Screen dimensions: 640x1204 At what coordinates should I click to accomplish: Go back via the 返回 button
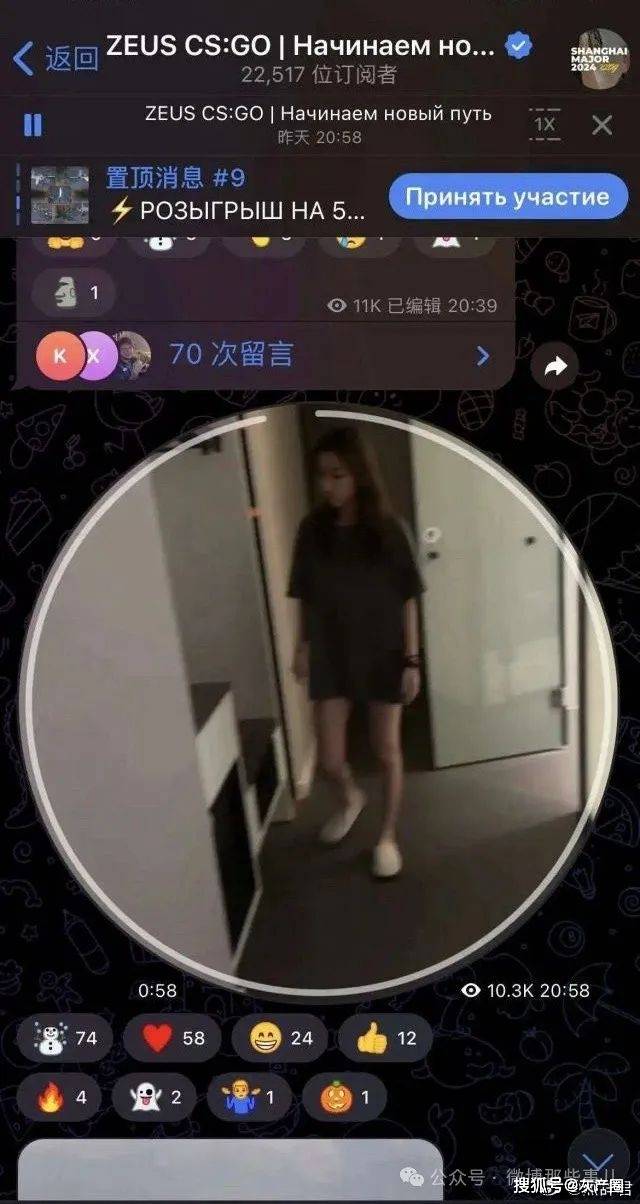55,57
